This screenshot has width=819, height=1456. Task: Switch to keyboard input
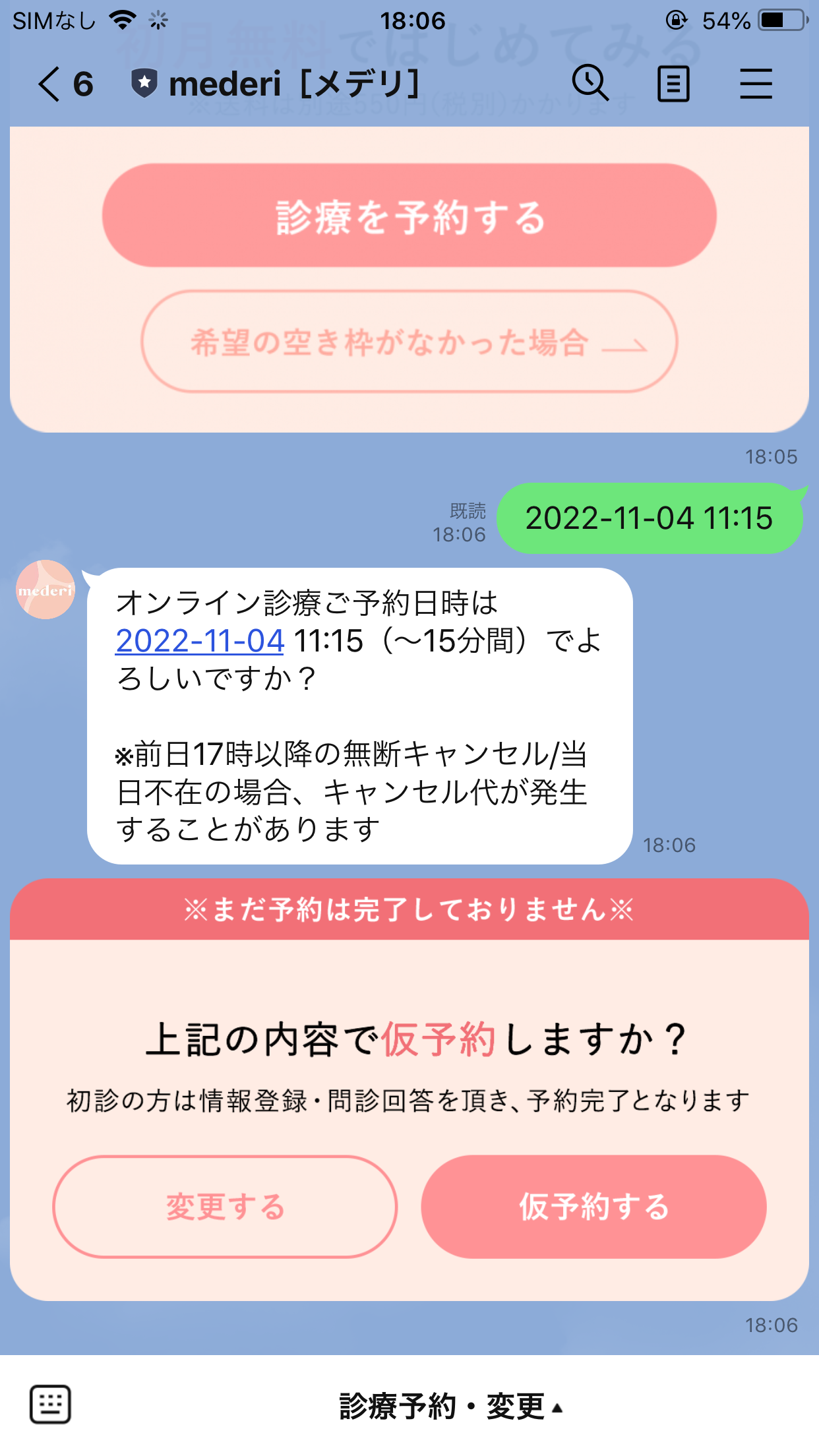(x=50, y=1405)
